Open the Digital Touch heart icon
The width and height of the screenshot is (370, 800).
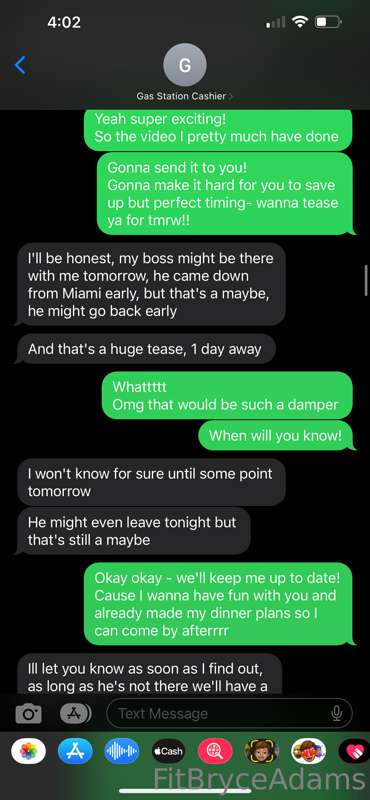click(354, 751)
